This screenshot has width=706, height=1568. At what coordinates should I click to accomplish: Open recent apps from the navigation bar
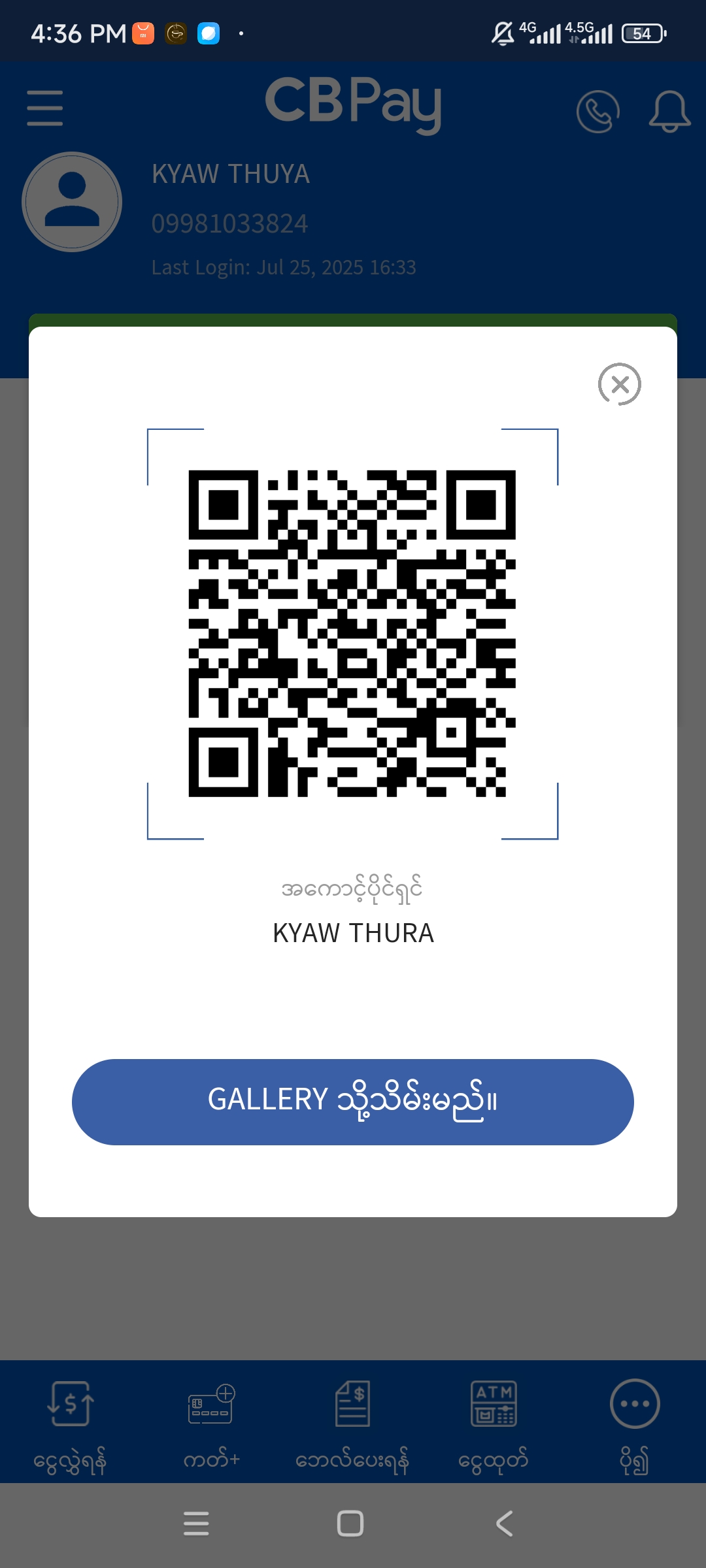pos(196,1524)
